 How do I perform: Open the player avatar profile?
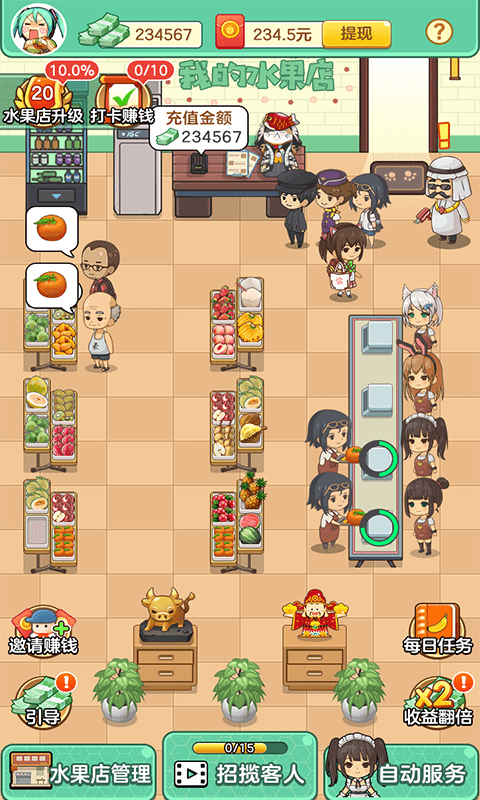(x=39, y=31)
